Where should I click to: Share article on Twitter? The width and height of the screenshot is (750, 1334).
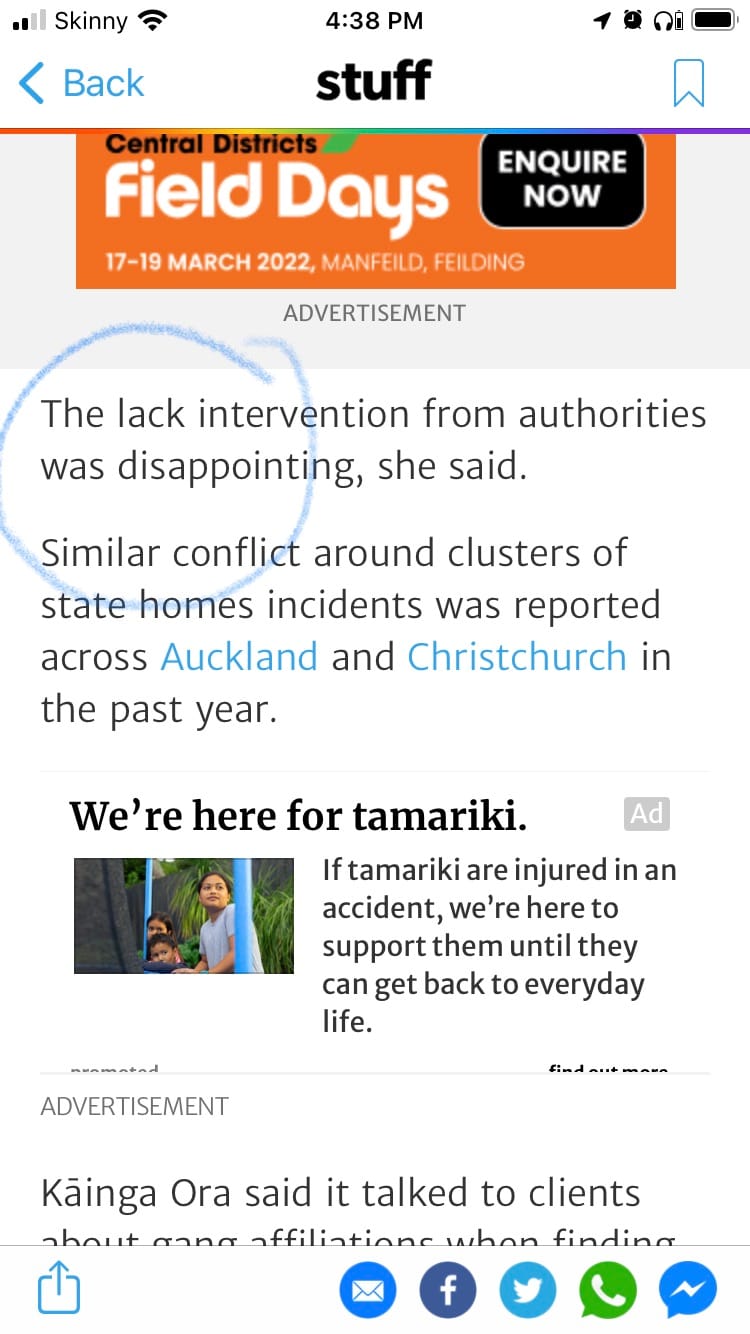coord(527,1291)
